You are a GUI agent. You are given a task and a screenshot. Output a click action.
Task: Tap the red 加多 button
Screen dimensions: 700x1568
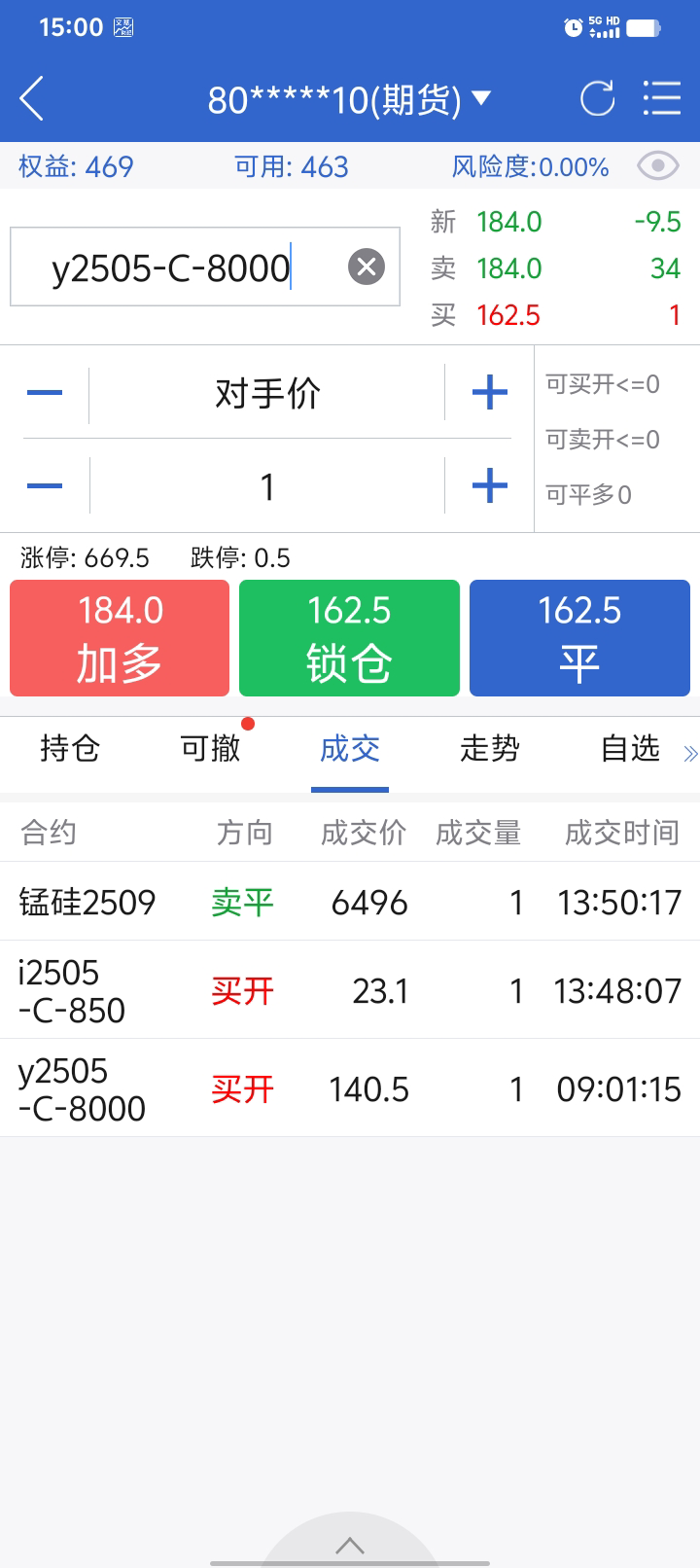(x=120, y=638)
